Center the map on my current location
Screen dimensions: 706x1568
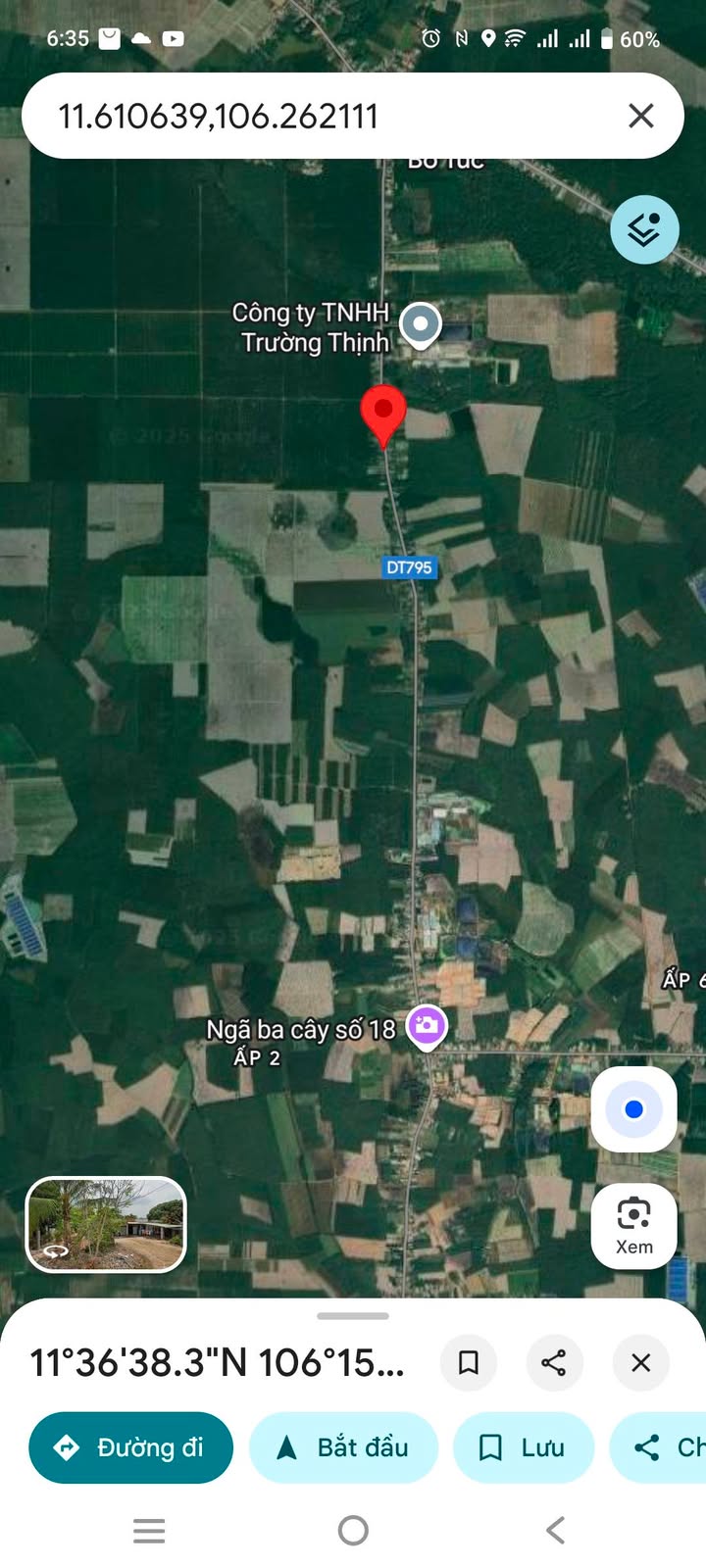(x=633, y=1109)
